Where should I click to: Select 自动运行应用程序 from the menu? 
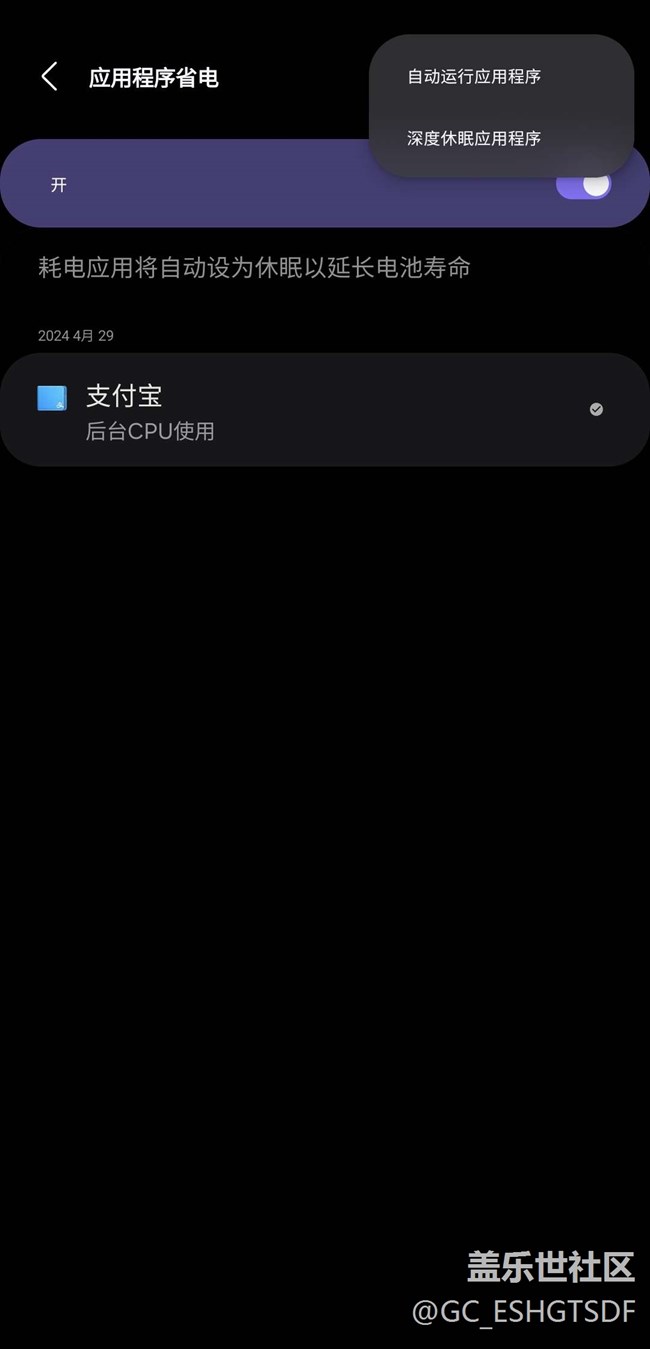[x=474, y=77]
